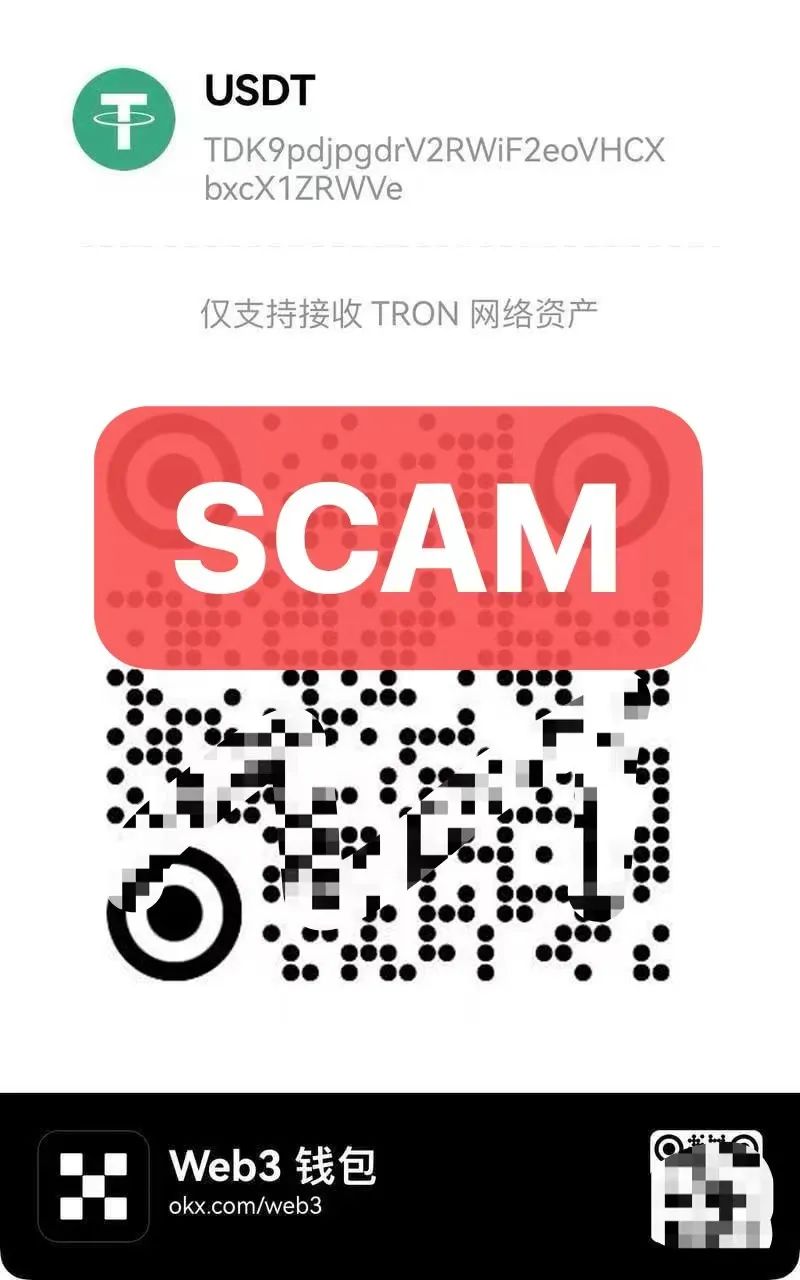Select the TRON network notice text
This screenshot has width=800, height=1280.
[400, 313]
